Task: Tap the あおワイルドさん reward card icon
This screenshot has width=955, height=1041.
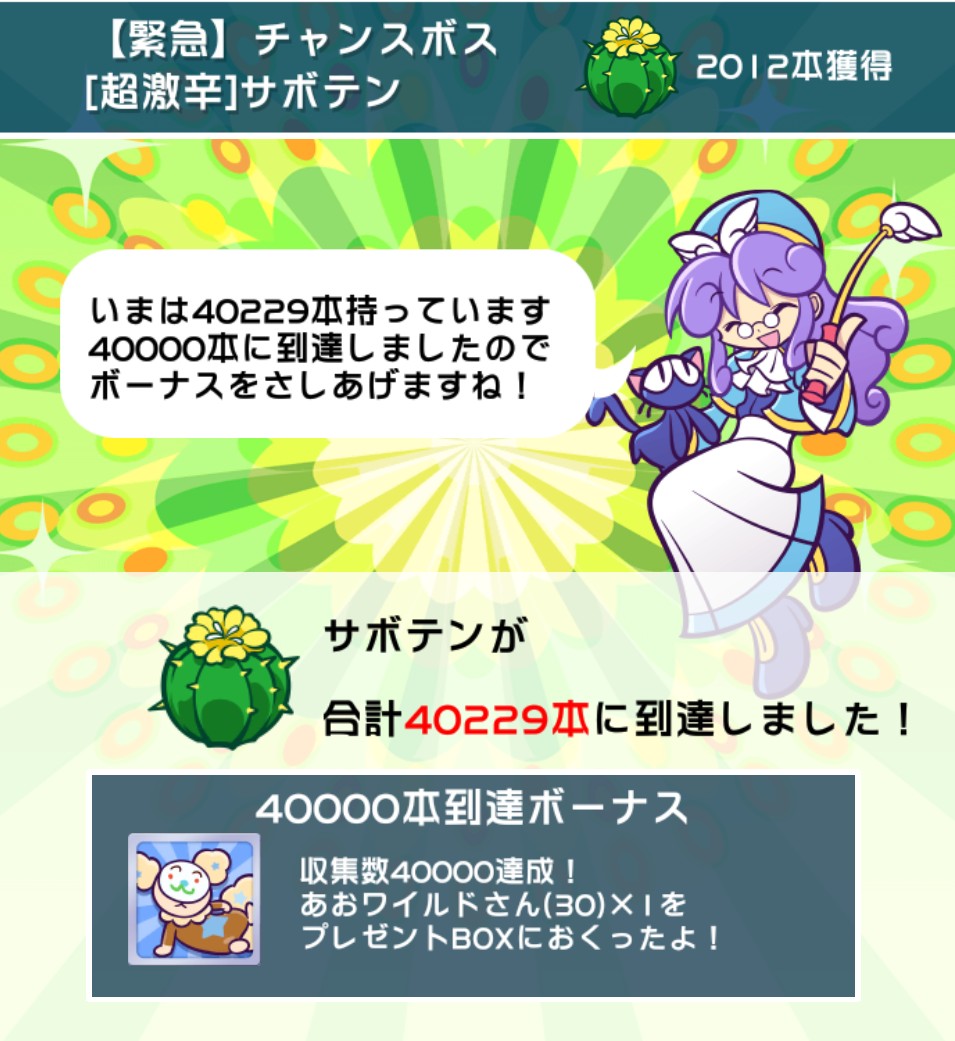Action: (194, 898)
